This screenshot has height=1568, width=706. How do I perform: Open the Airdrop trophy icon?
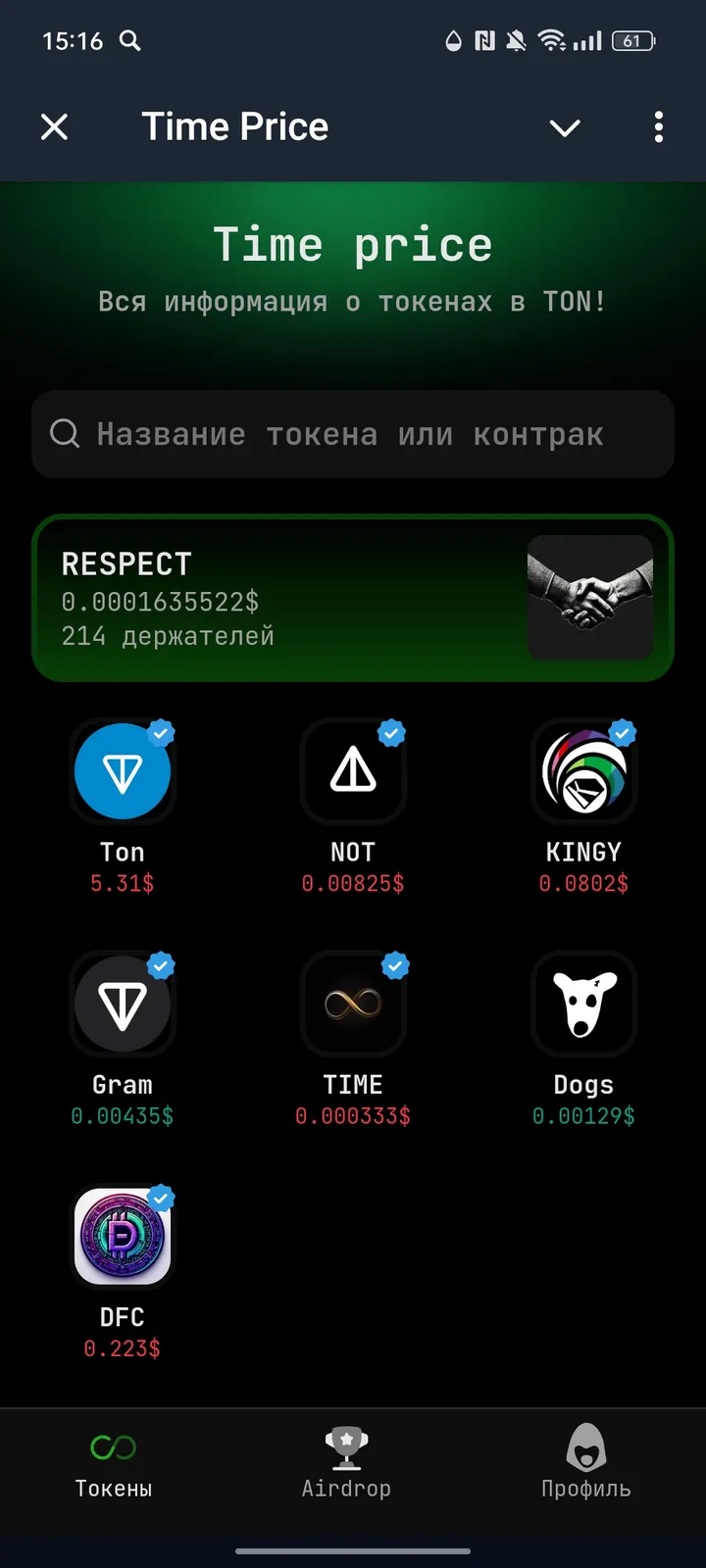[x=347, y=1447]
